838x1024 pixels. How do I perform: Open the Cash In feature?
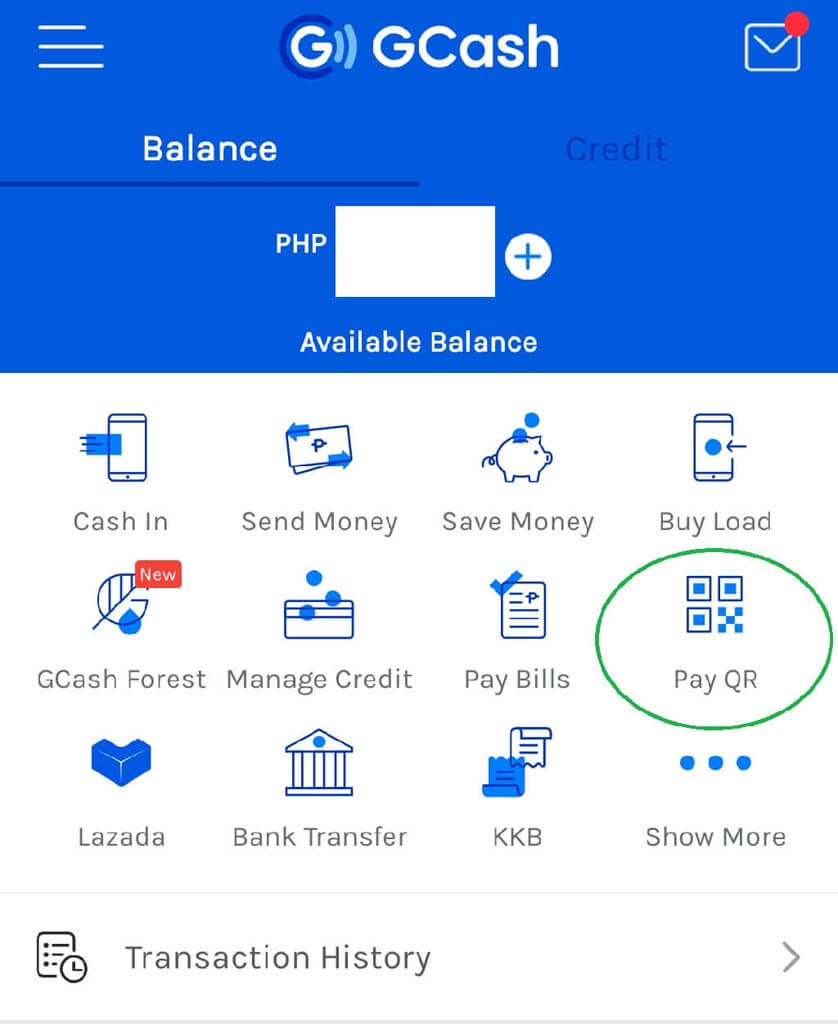pyautogui.click(x=120, y=470)
